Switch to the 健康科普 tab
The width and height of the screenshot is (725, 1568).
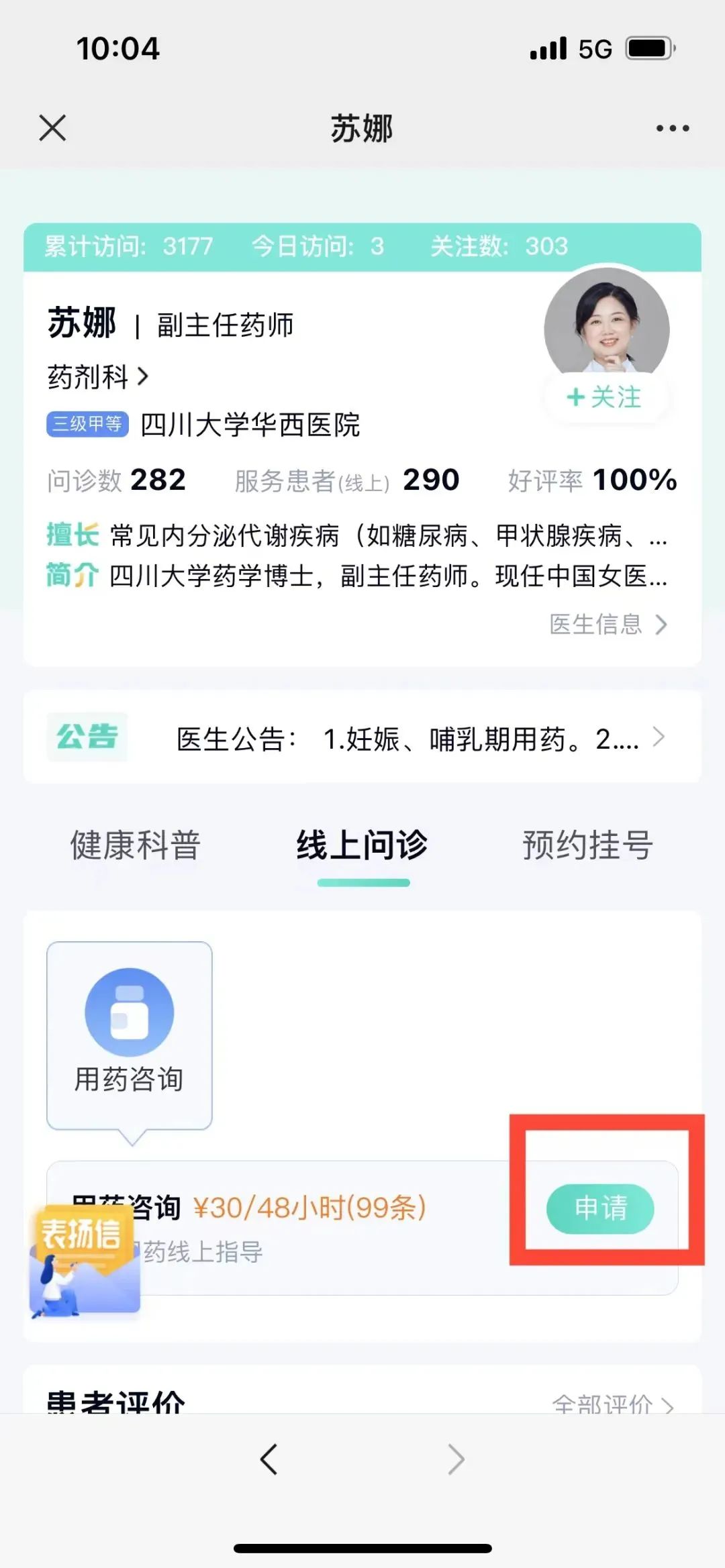pyautogui.click(x=136, y=845)
